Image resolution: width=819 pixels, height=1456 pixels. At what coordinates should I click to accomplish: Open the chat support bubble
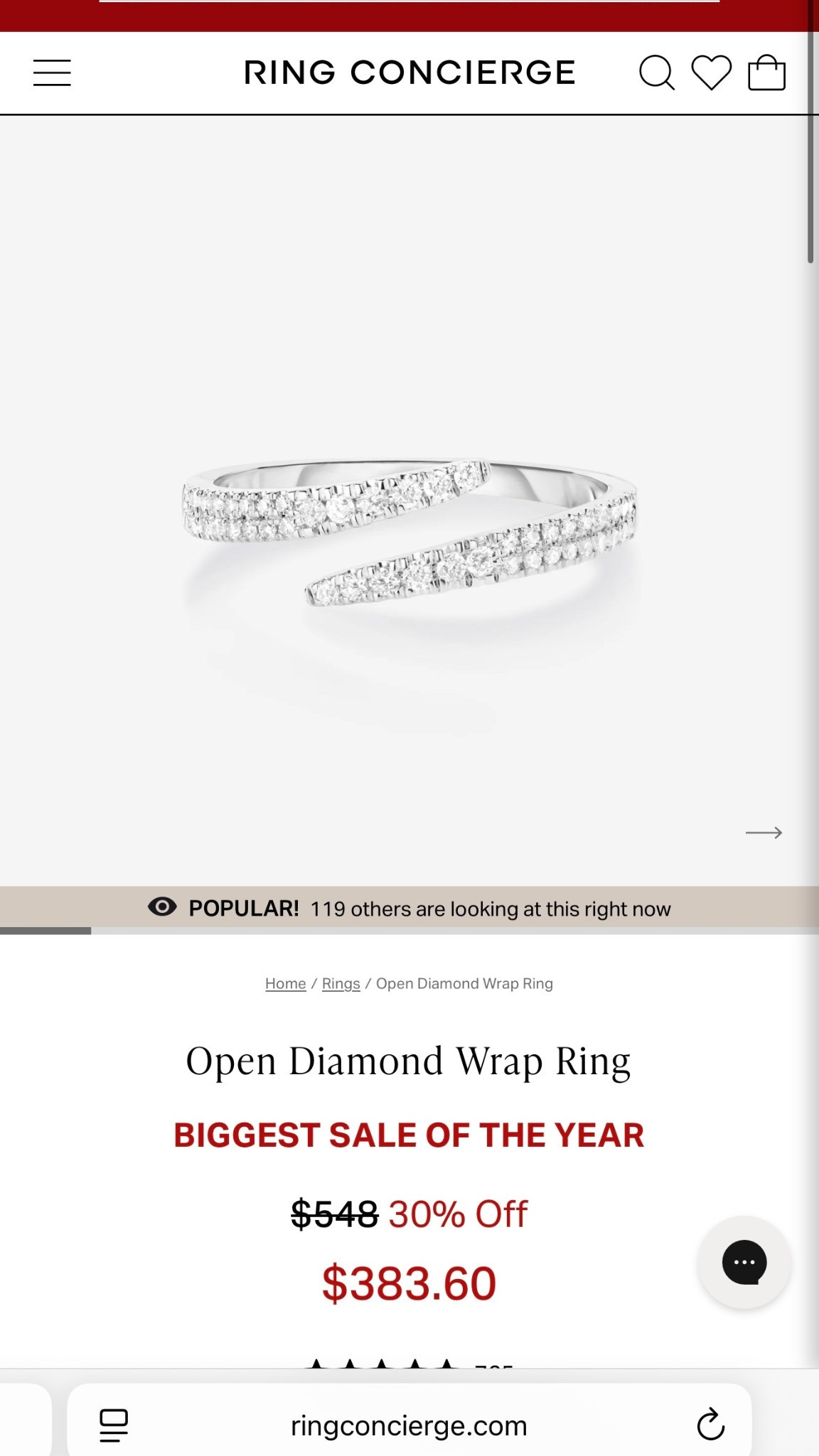click(x=744, y=1263)
